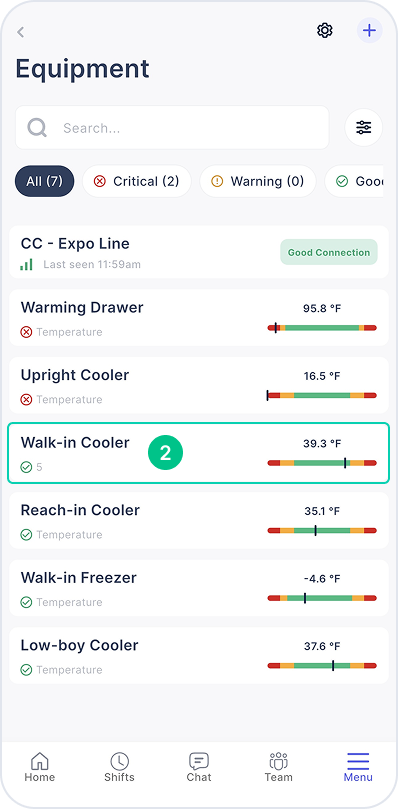Open Walk-in Freezer details
The width and height of the screenshot is (398, 809).
click(199, 588)
